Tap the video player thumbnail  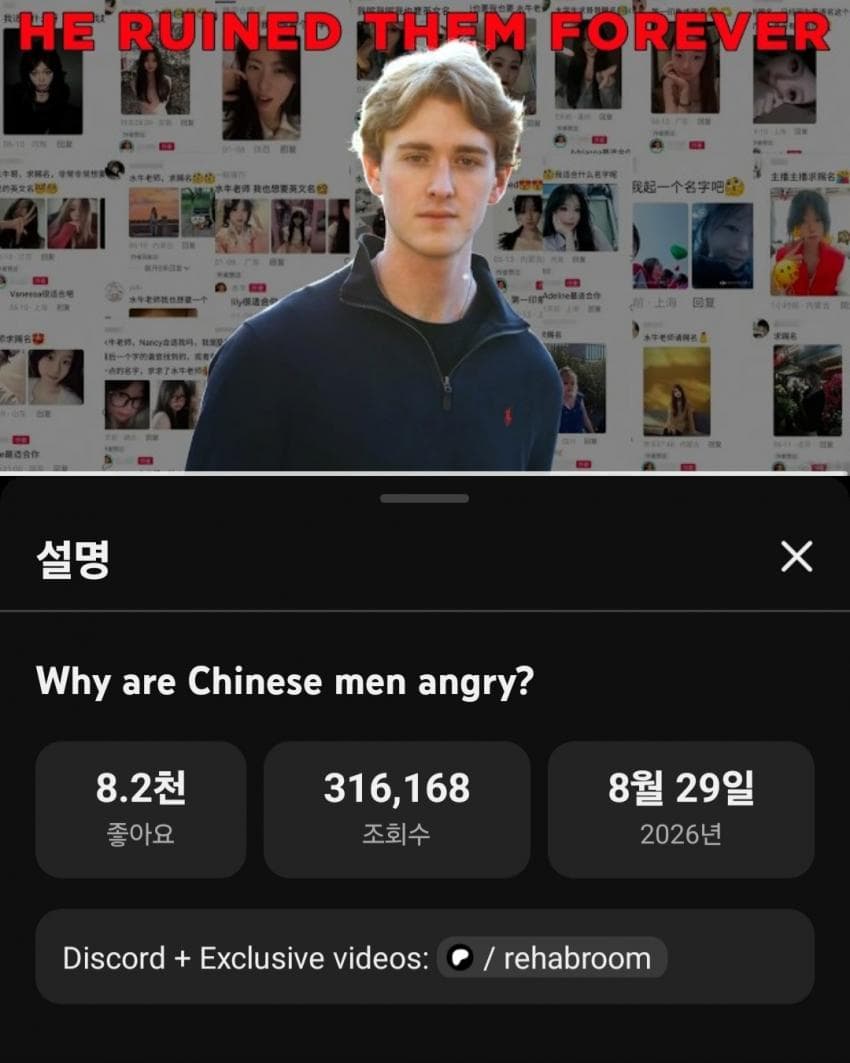click(425, 235)
